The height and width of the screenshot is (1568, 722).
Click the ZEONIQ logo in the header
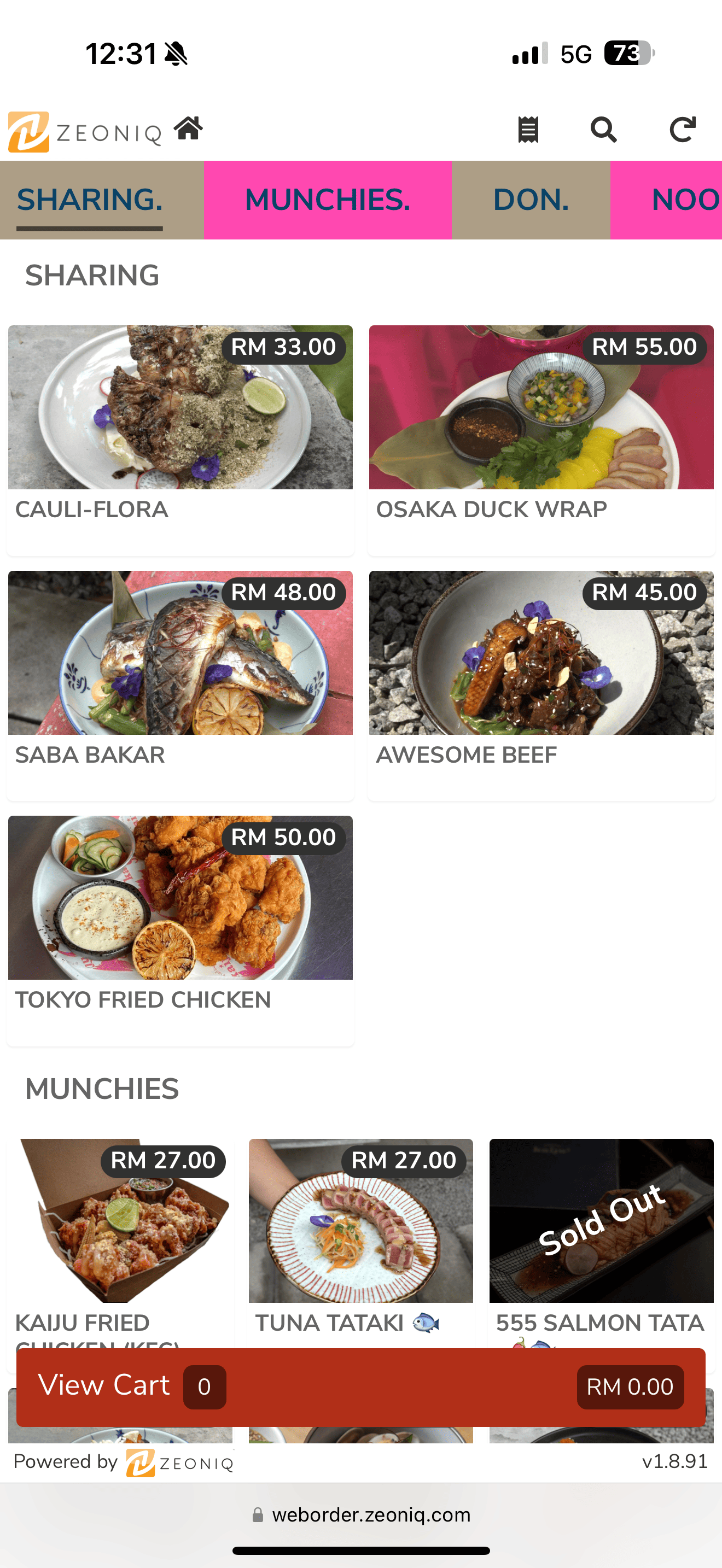coord(85,129)
